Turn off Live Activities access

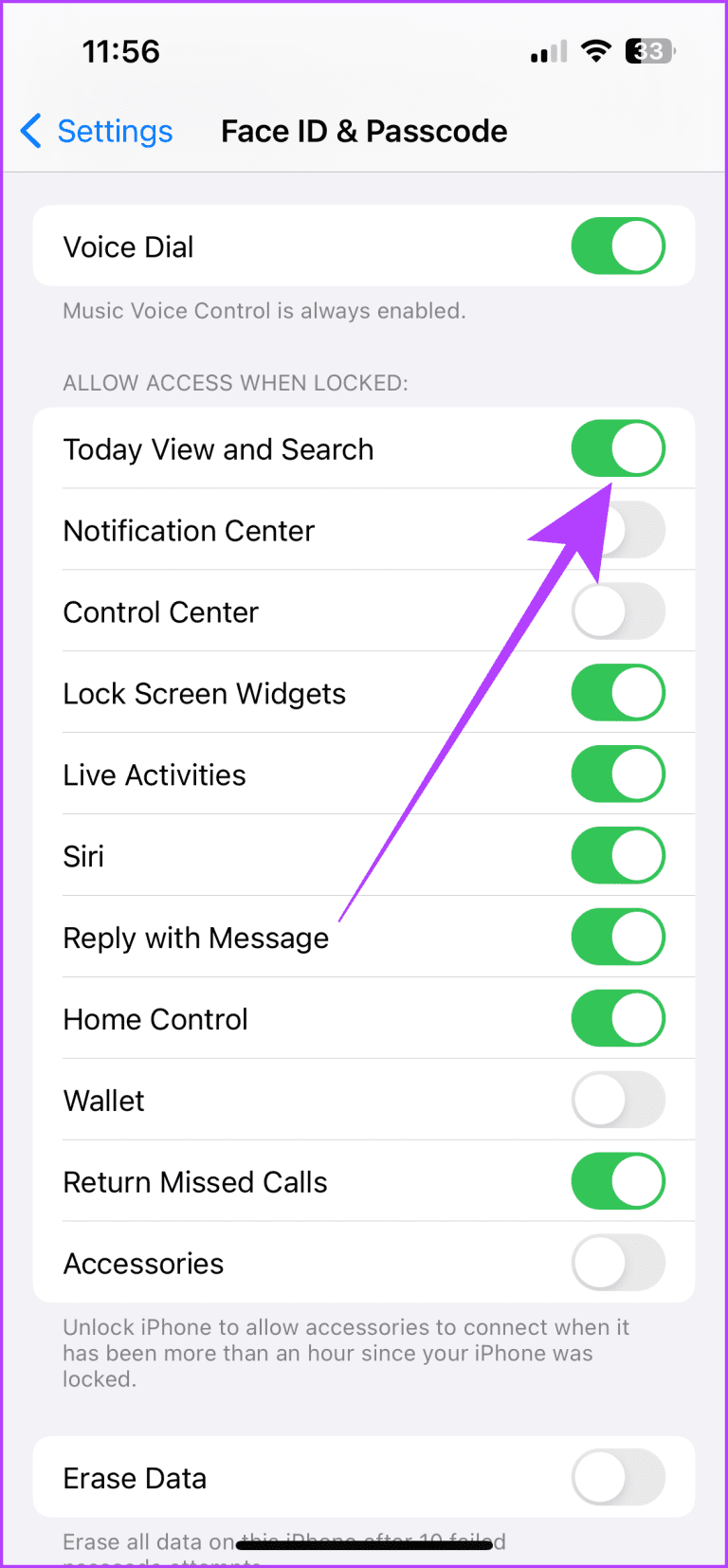pyautogui.click(x=618, y=774)
